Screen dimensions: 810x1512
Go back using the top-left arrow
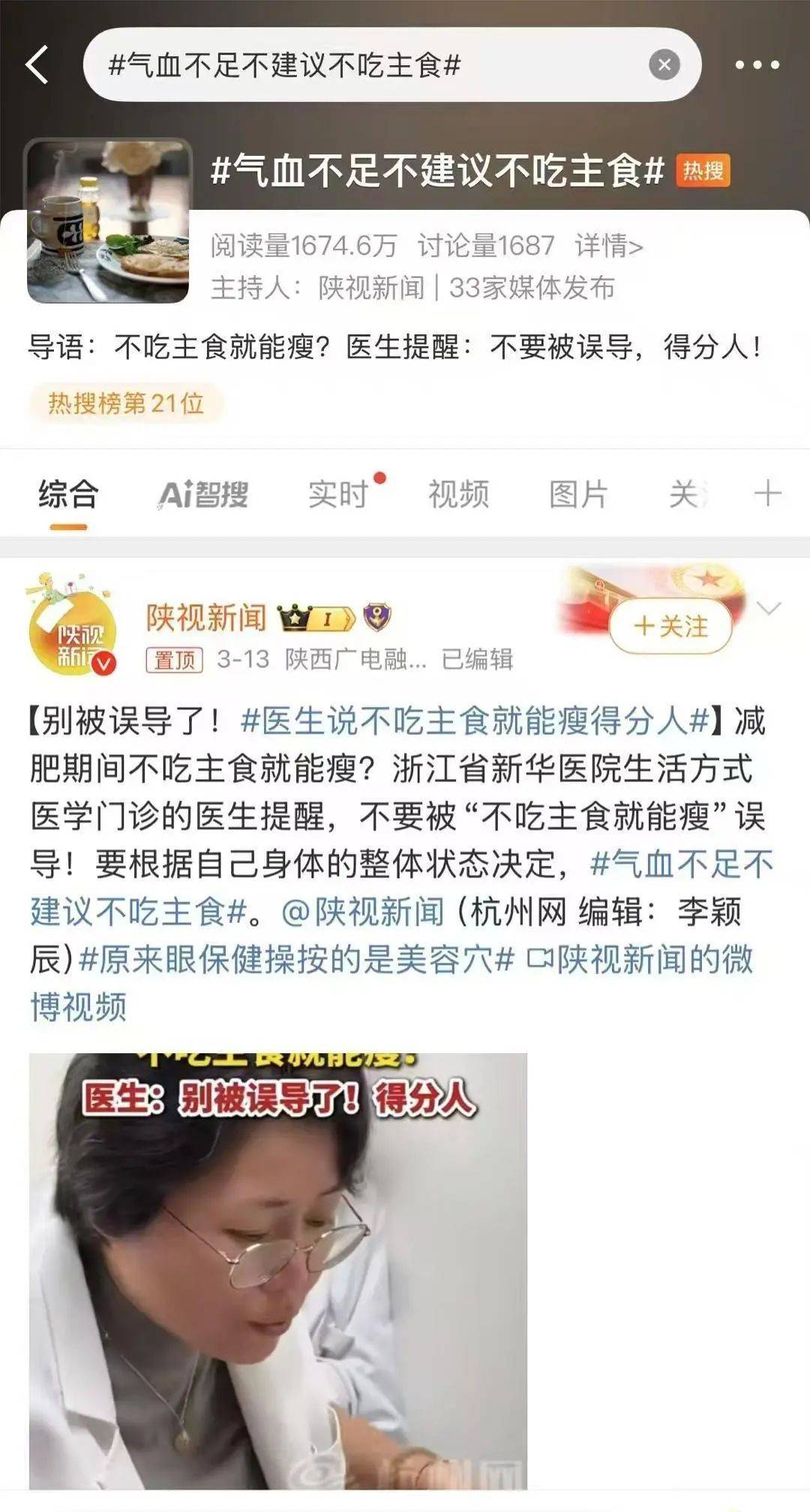(x=37, y=64)
